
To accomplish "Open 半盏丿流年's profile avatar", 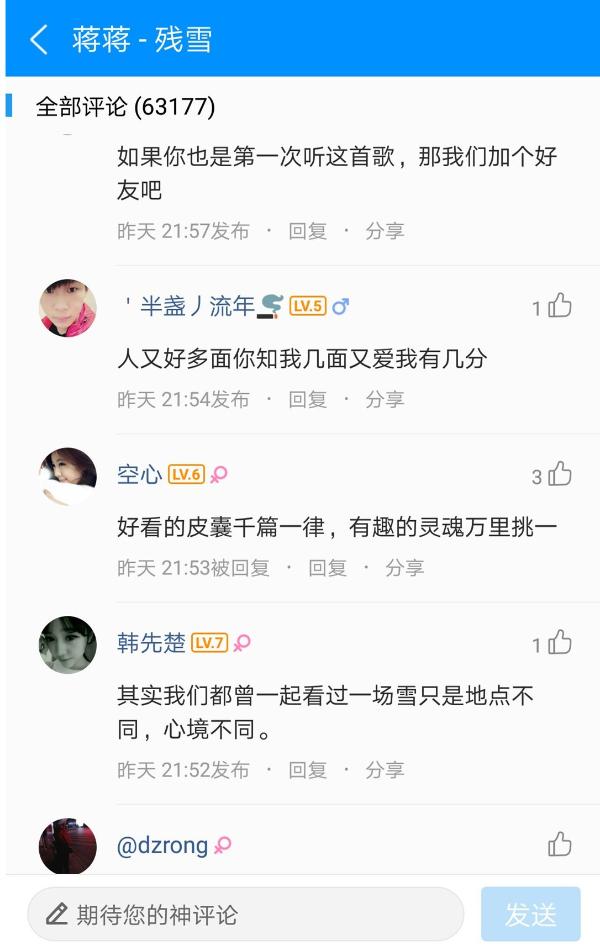I will pyautogui.click(x=68, y=308).
